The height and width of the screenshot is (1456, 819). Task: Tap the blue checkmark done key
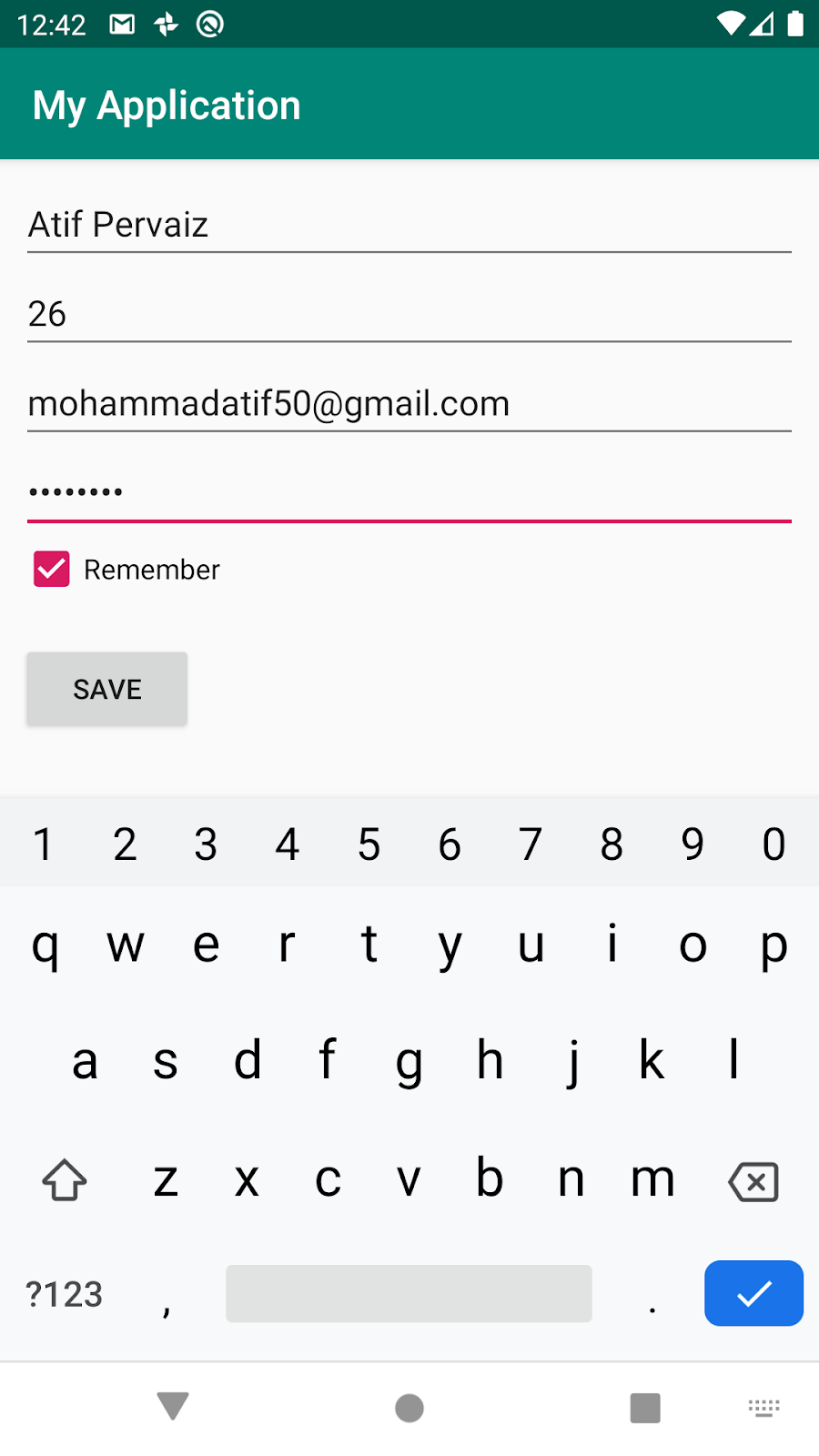(753, 1293)
